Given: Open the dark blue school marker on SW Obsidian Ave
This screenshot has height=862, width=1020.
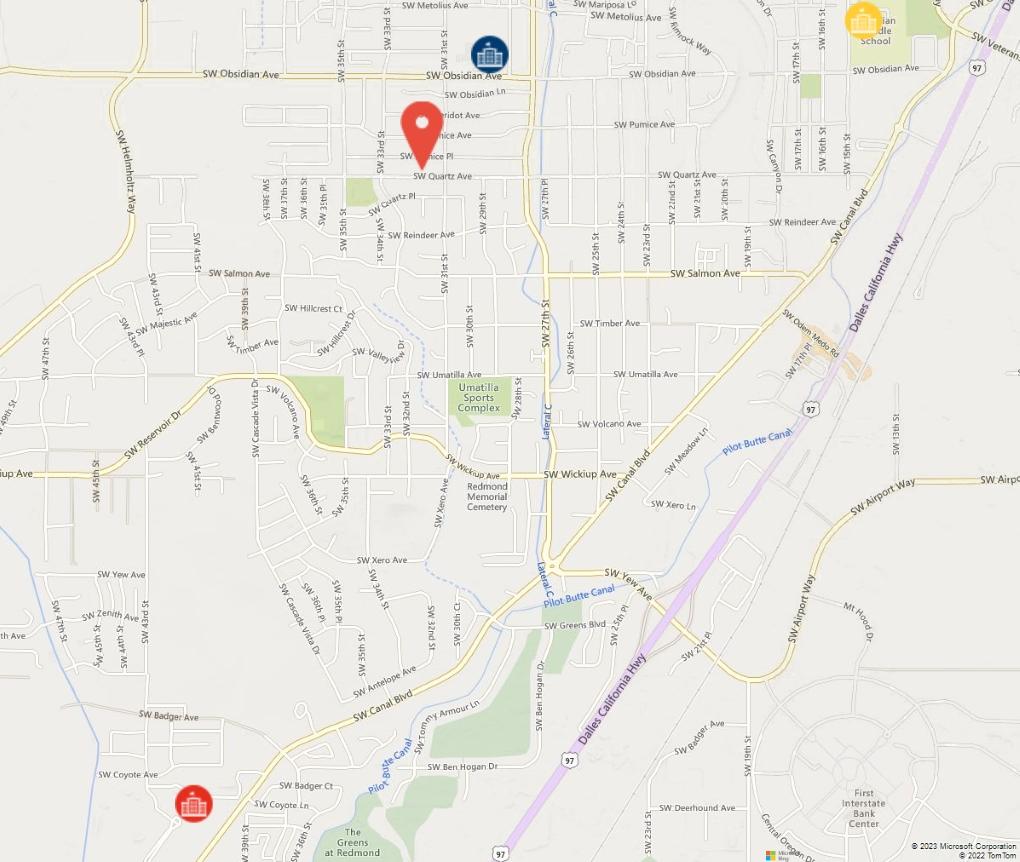Looking at the screenshot, I should coord(490,55).
